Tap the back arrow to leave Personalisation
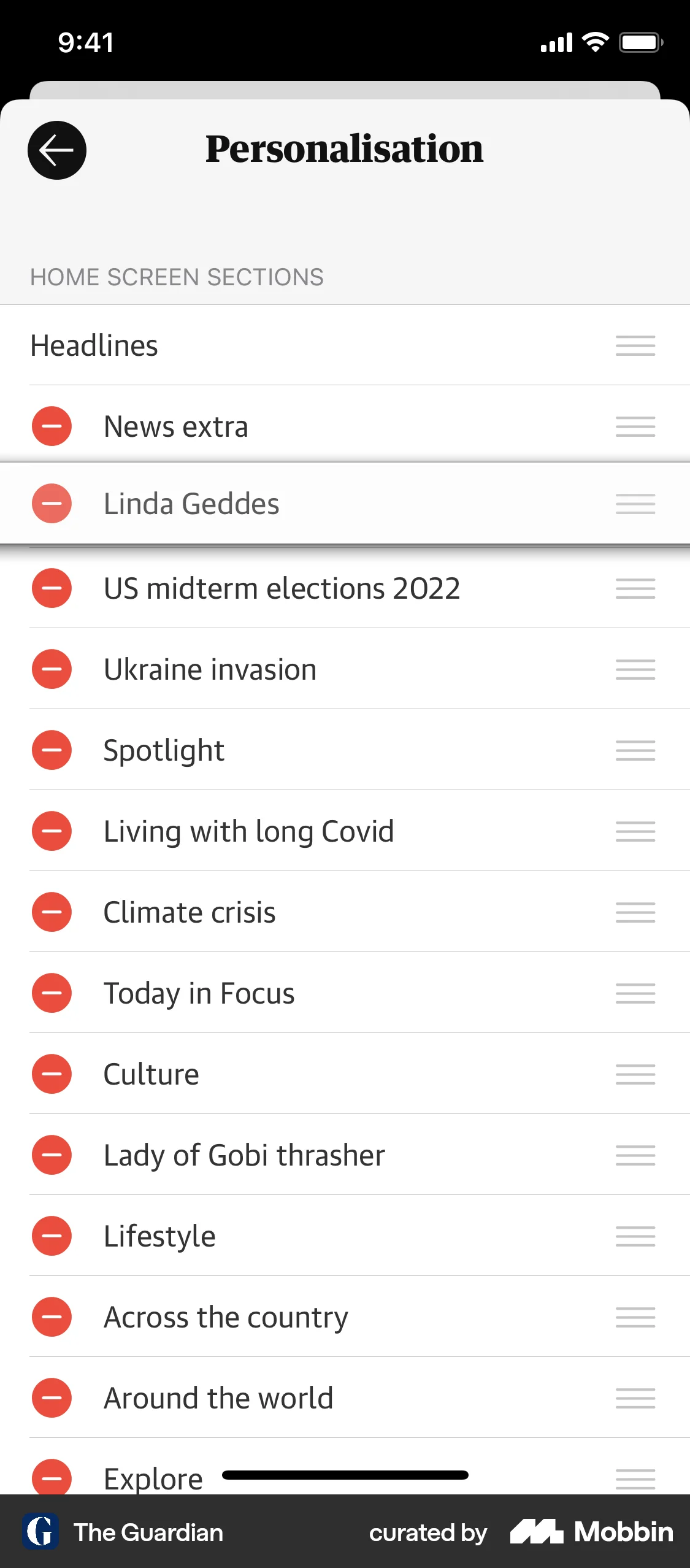 [56, 150]
